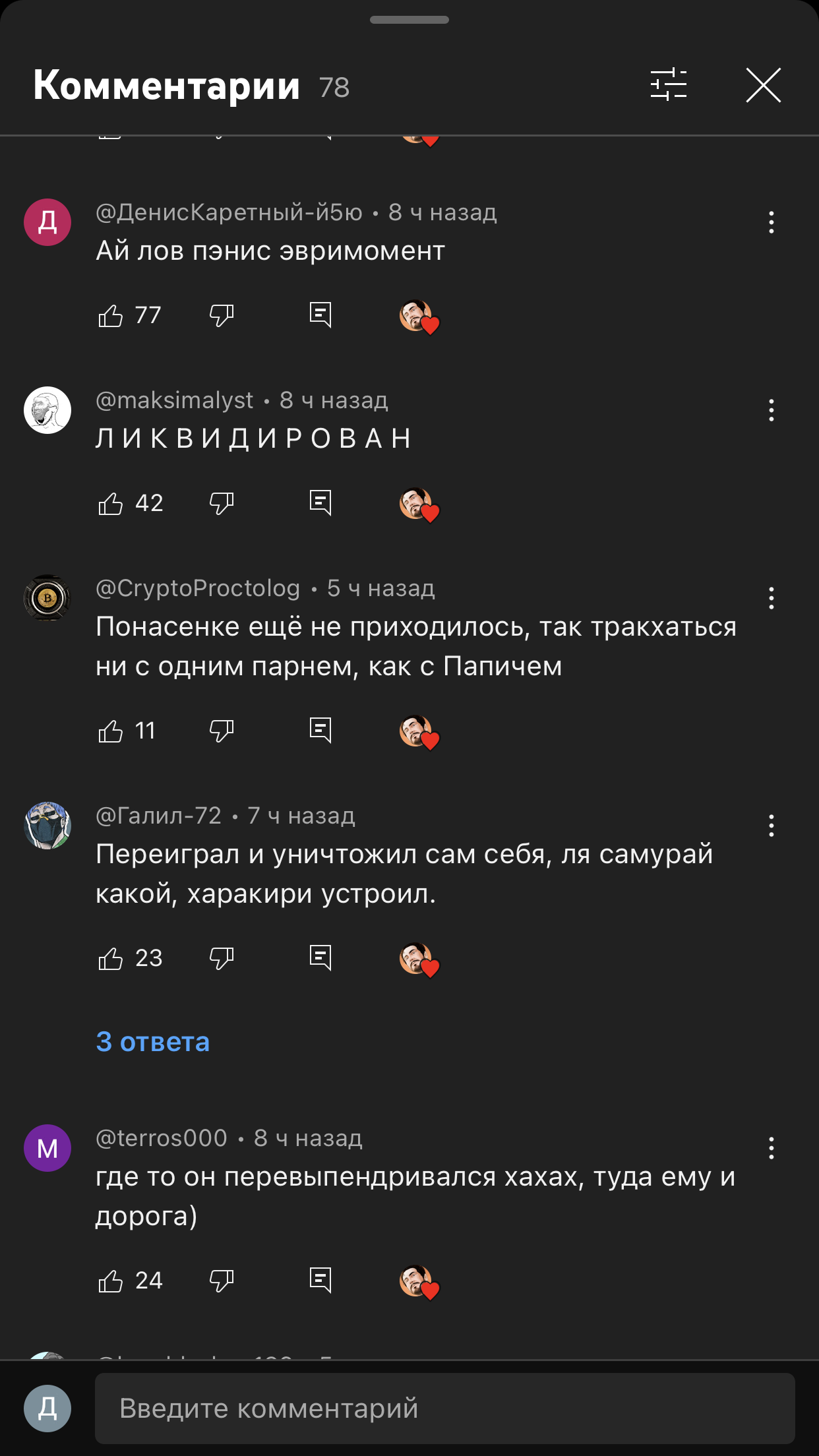Like @terros000's comment with 24 likes
819x1456 pixels.
coord(111,1281)
